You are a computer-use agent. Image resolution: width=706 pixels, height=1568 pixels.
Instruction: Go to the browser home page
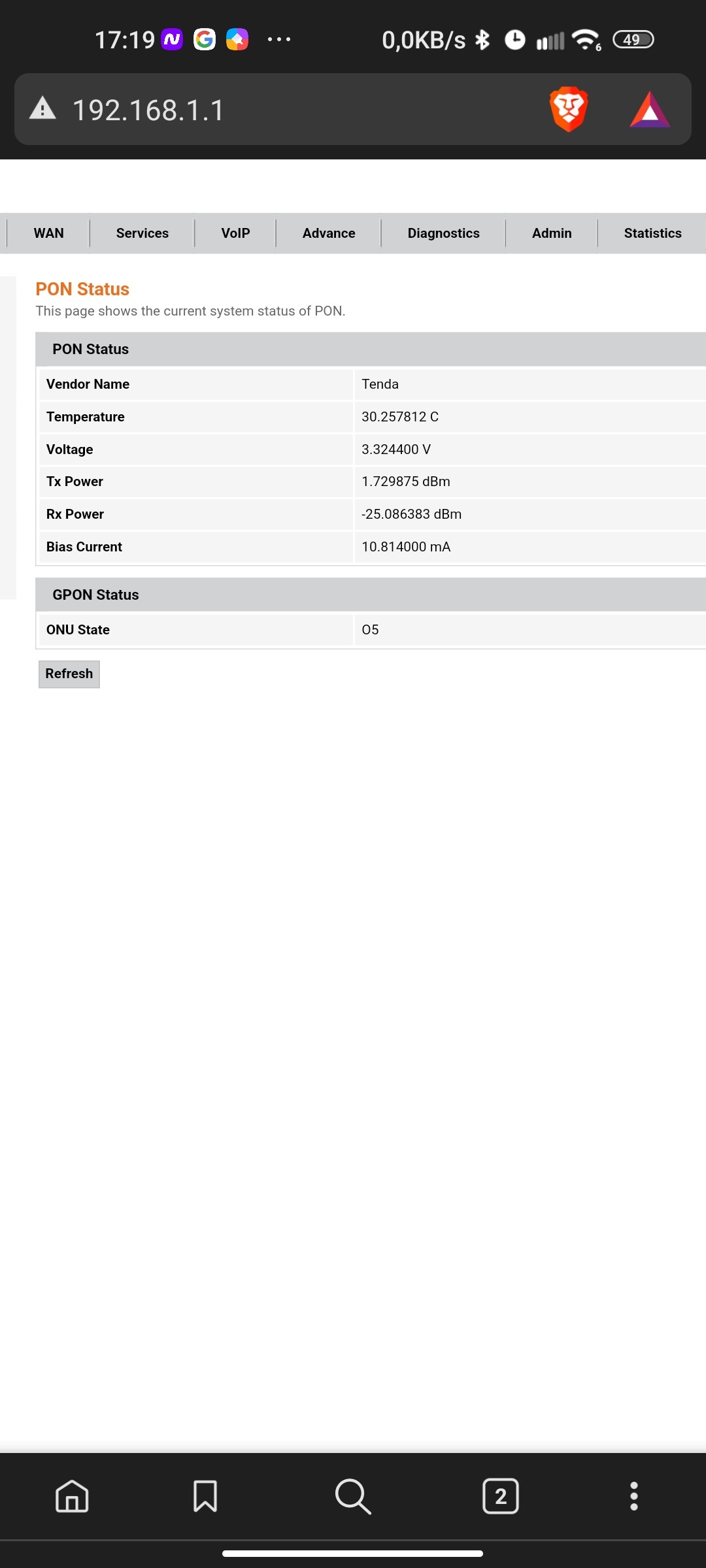pos(72,1496)
